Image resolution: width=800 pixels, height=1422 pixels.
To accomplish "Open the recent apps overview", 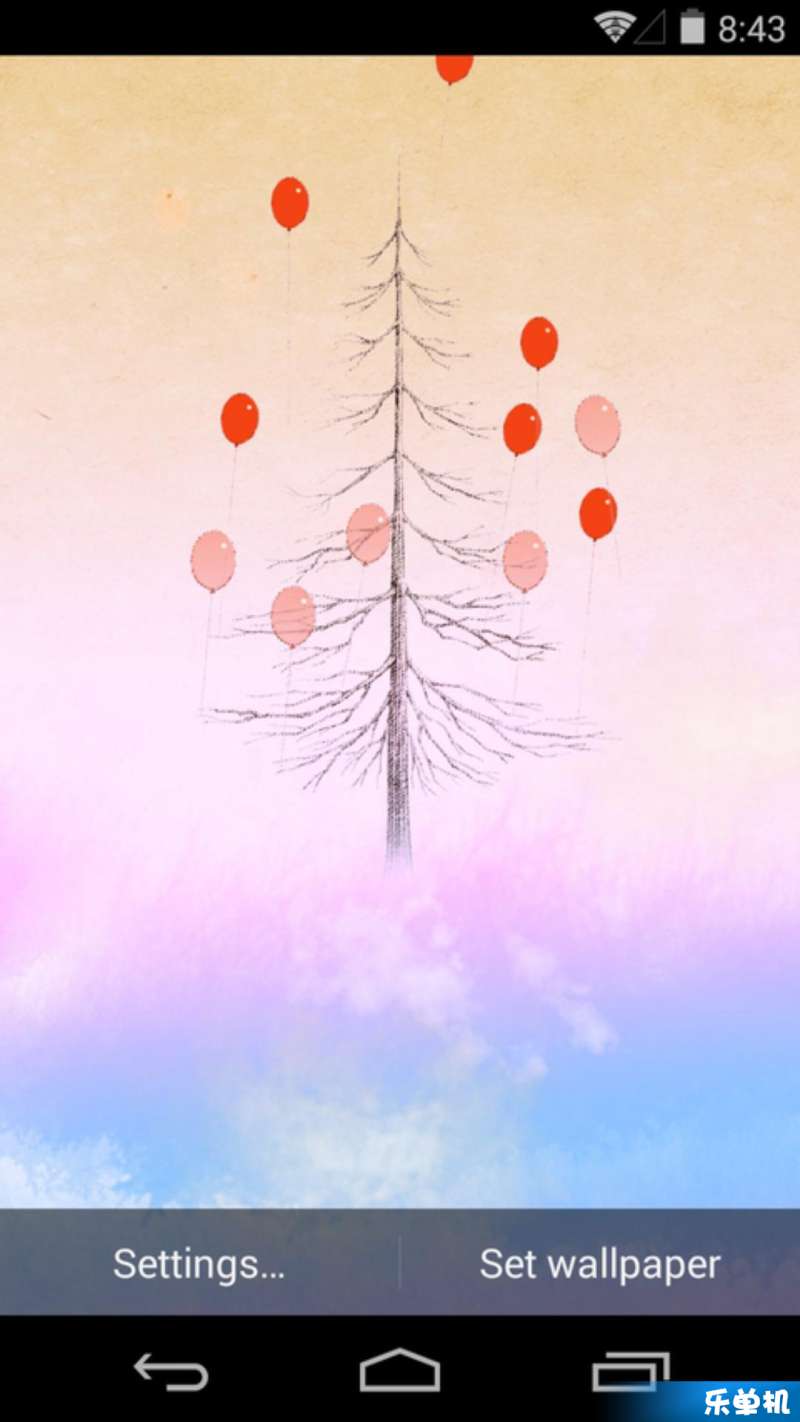I will point(630,1371).
